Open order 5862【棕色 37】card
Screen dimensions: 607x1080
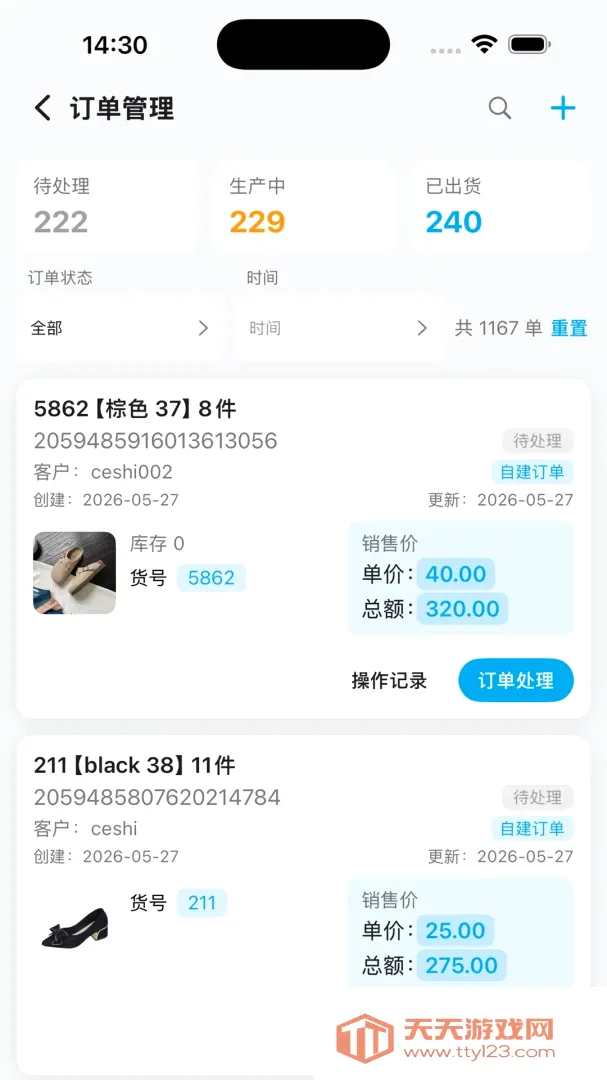(303, 548)
